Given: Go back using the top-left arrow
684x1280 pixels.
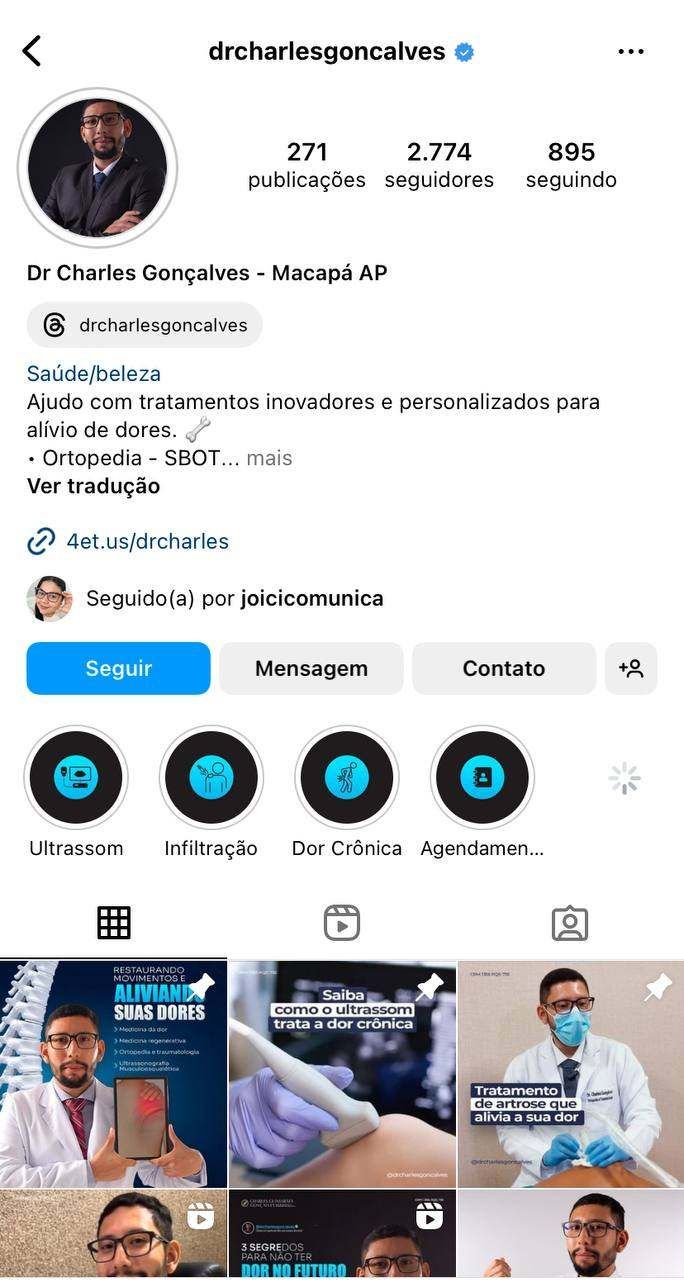Looking at the screenshot, I should [32, 51].
